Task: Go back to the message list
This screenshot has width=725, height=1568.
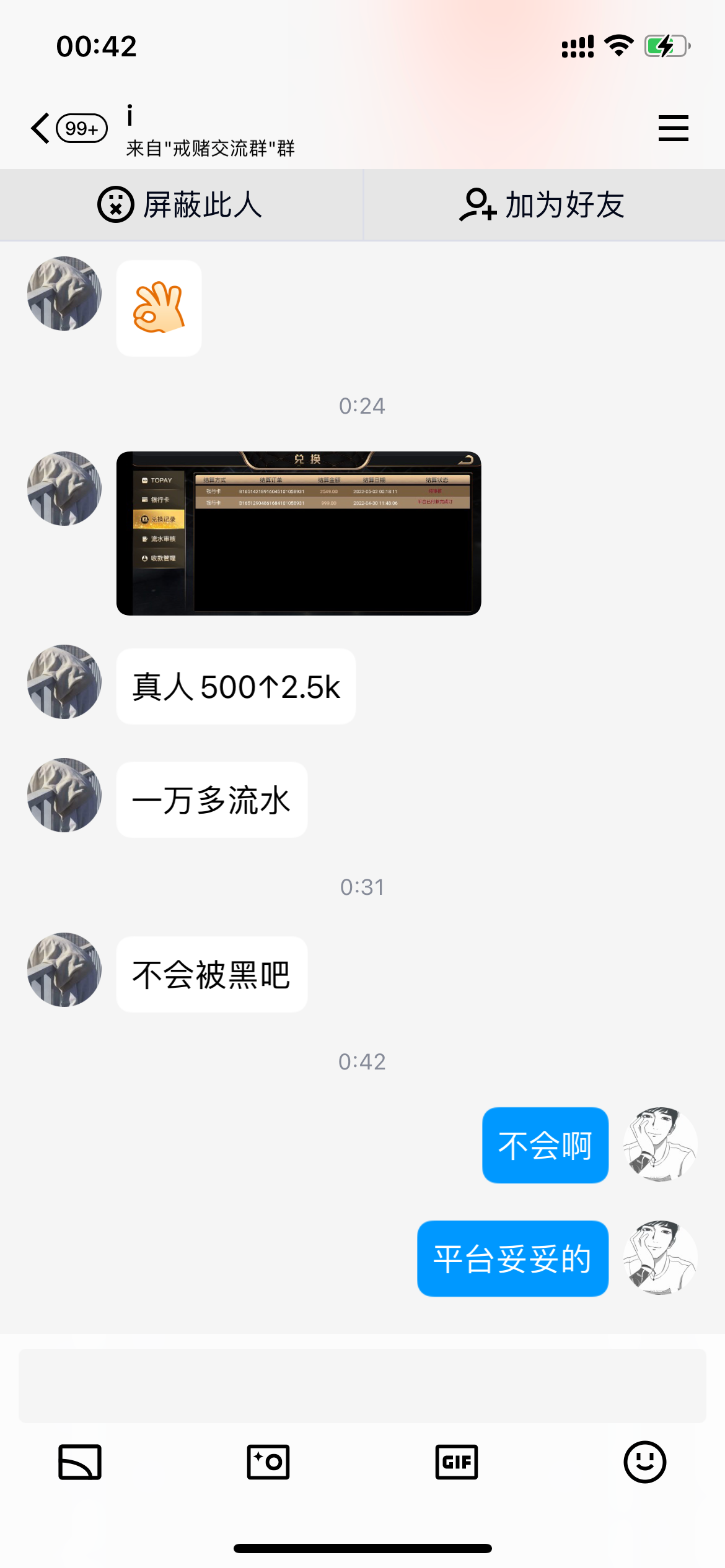Action: [x=41, y=128]
